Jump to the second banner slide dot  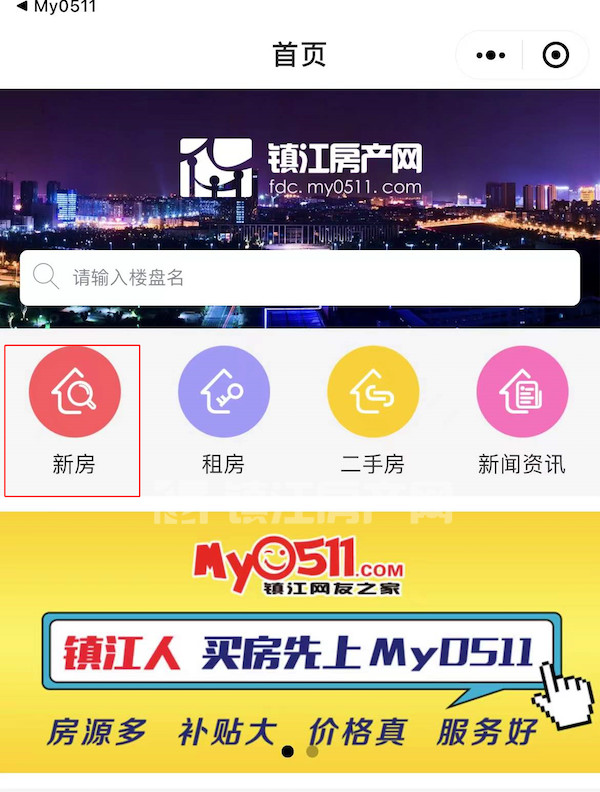pos(312,750)
